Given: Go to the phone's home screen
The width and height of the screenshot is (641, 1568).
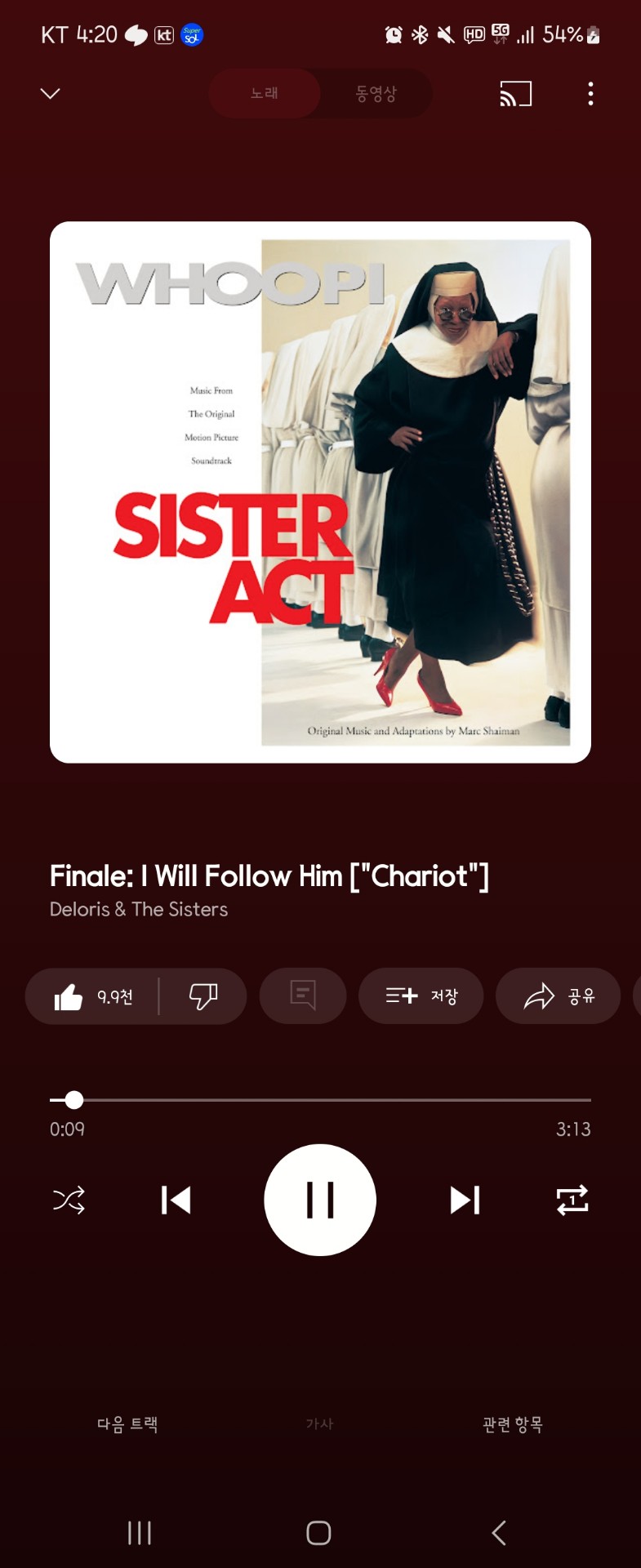Looking at the screenshot, I should click(318, 1533).
